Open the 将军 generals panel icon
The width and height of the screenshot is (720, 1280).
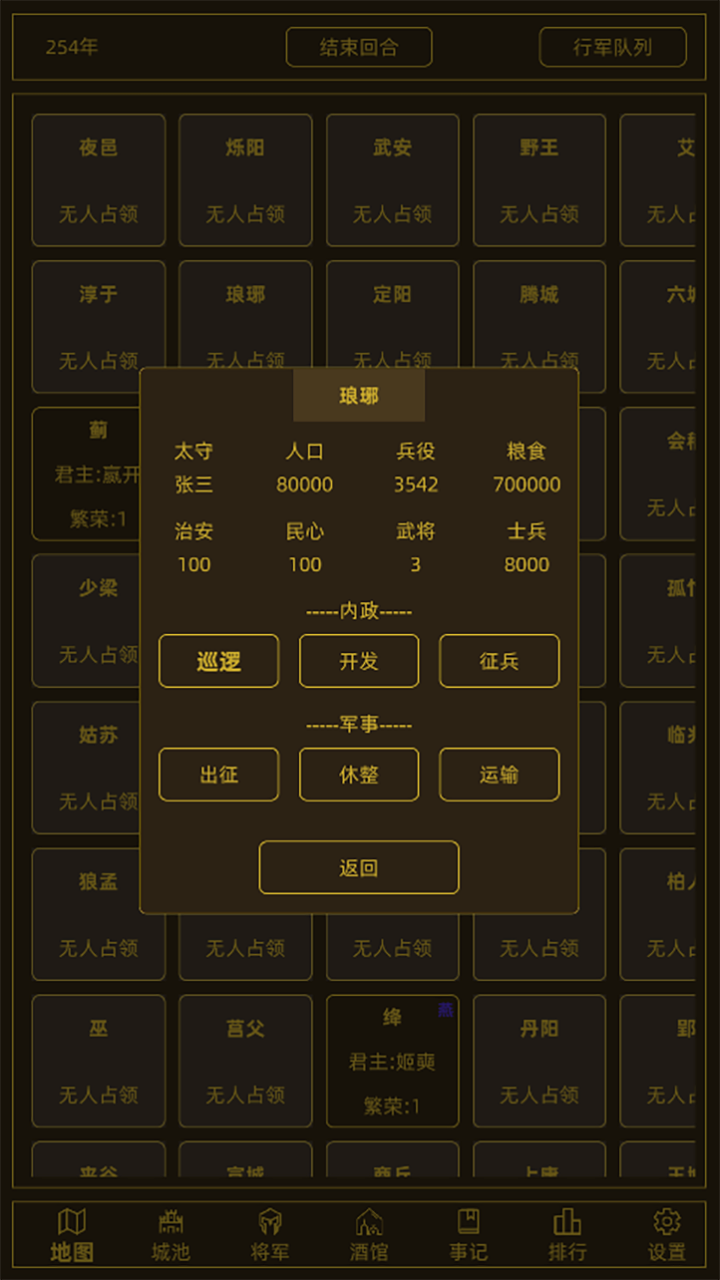(269, 1235)
